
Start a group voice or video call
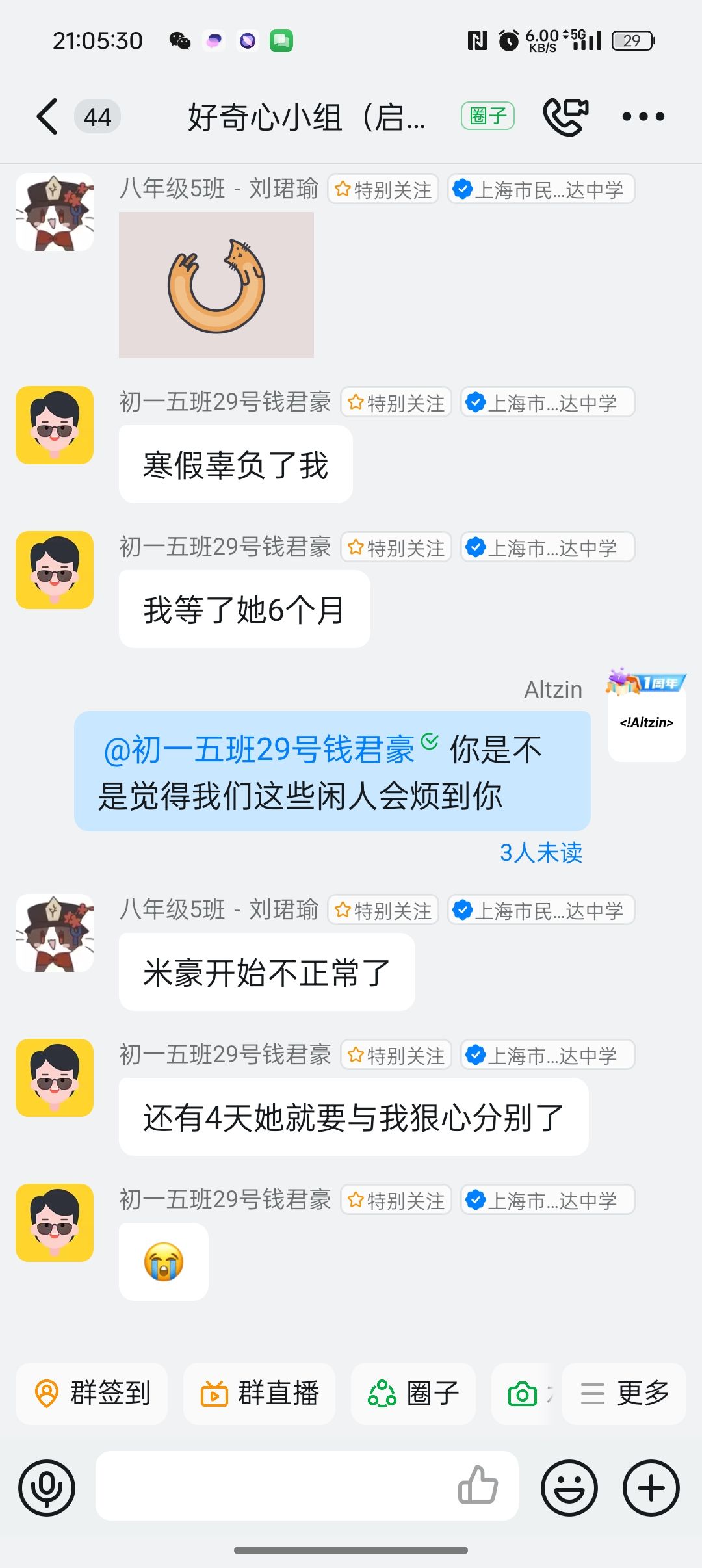coord(565,117)
